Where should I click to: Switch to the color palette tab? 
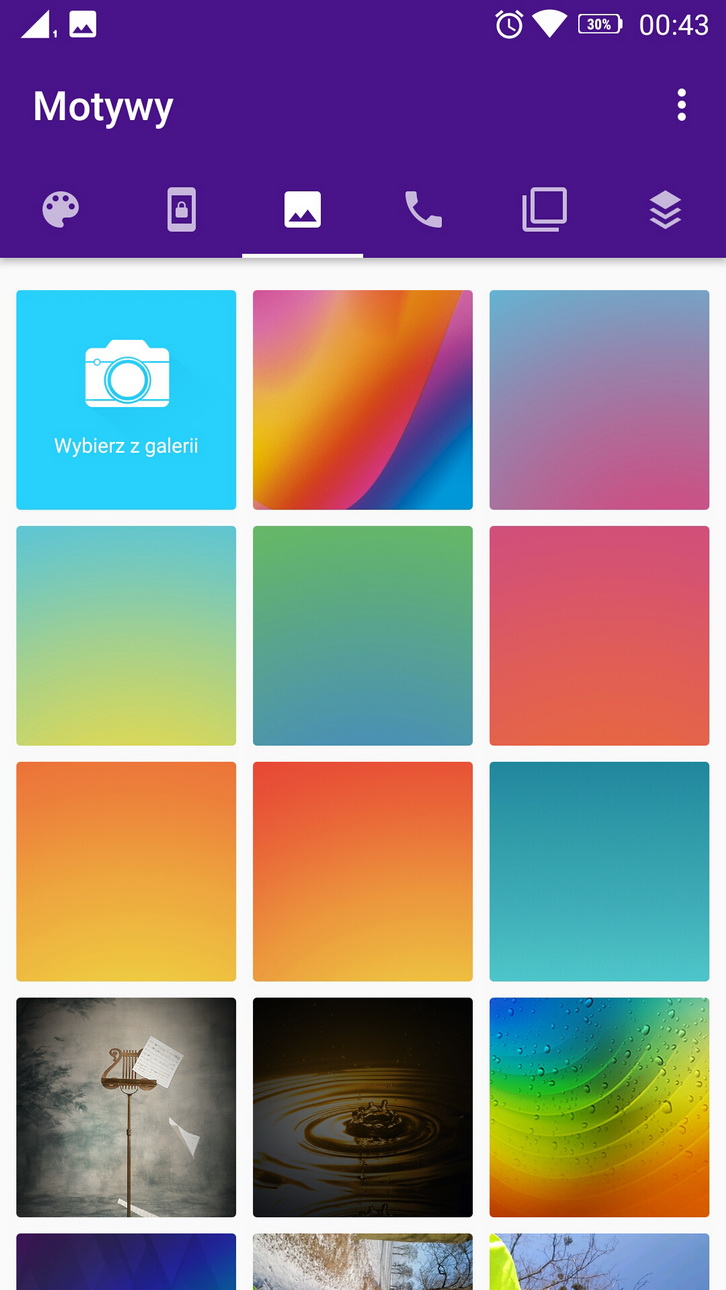[61, 210]
